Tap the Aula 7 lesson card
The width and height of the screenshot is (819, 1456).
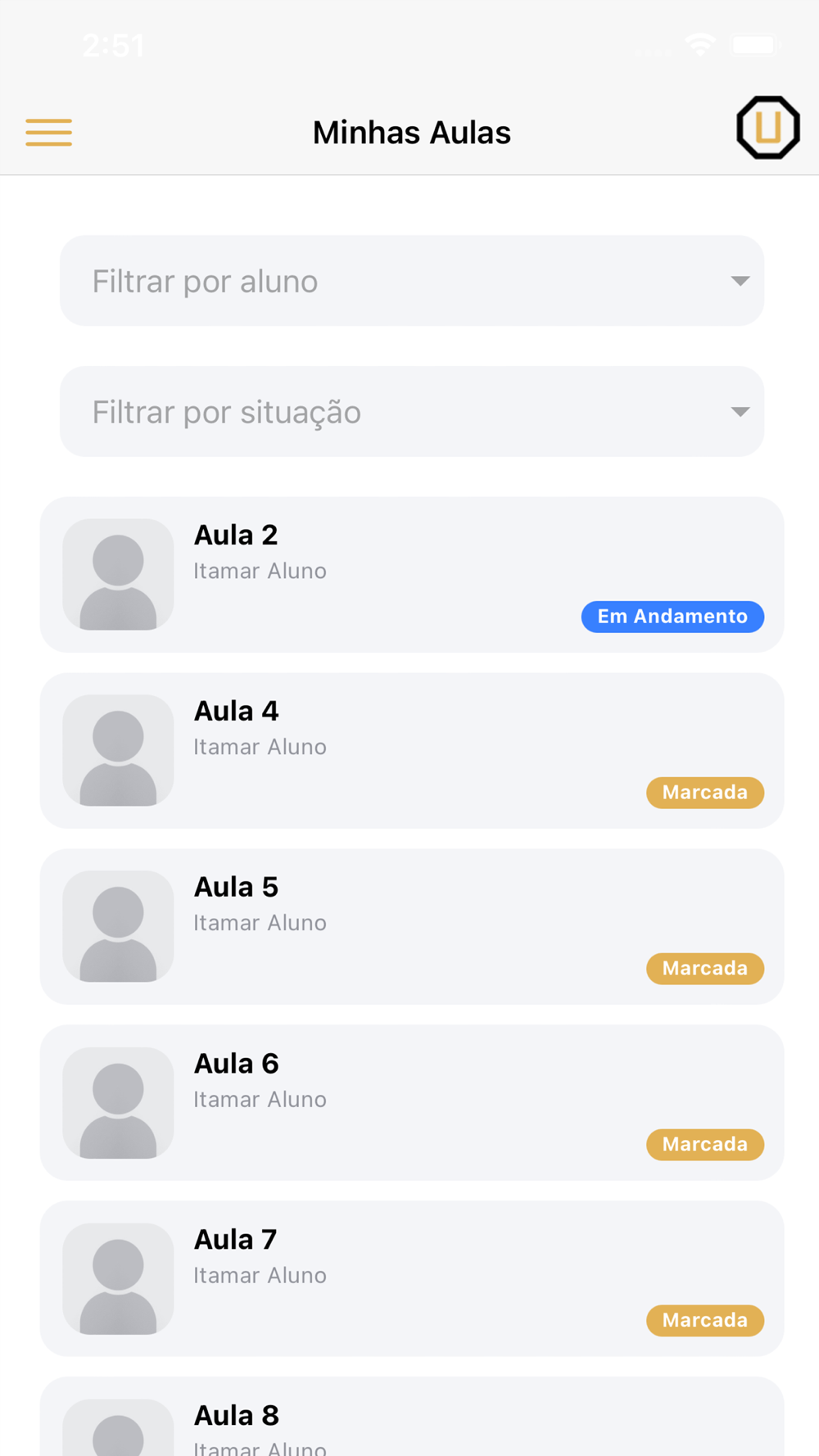pyautogui.click(x=411, y=1278)
